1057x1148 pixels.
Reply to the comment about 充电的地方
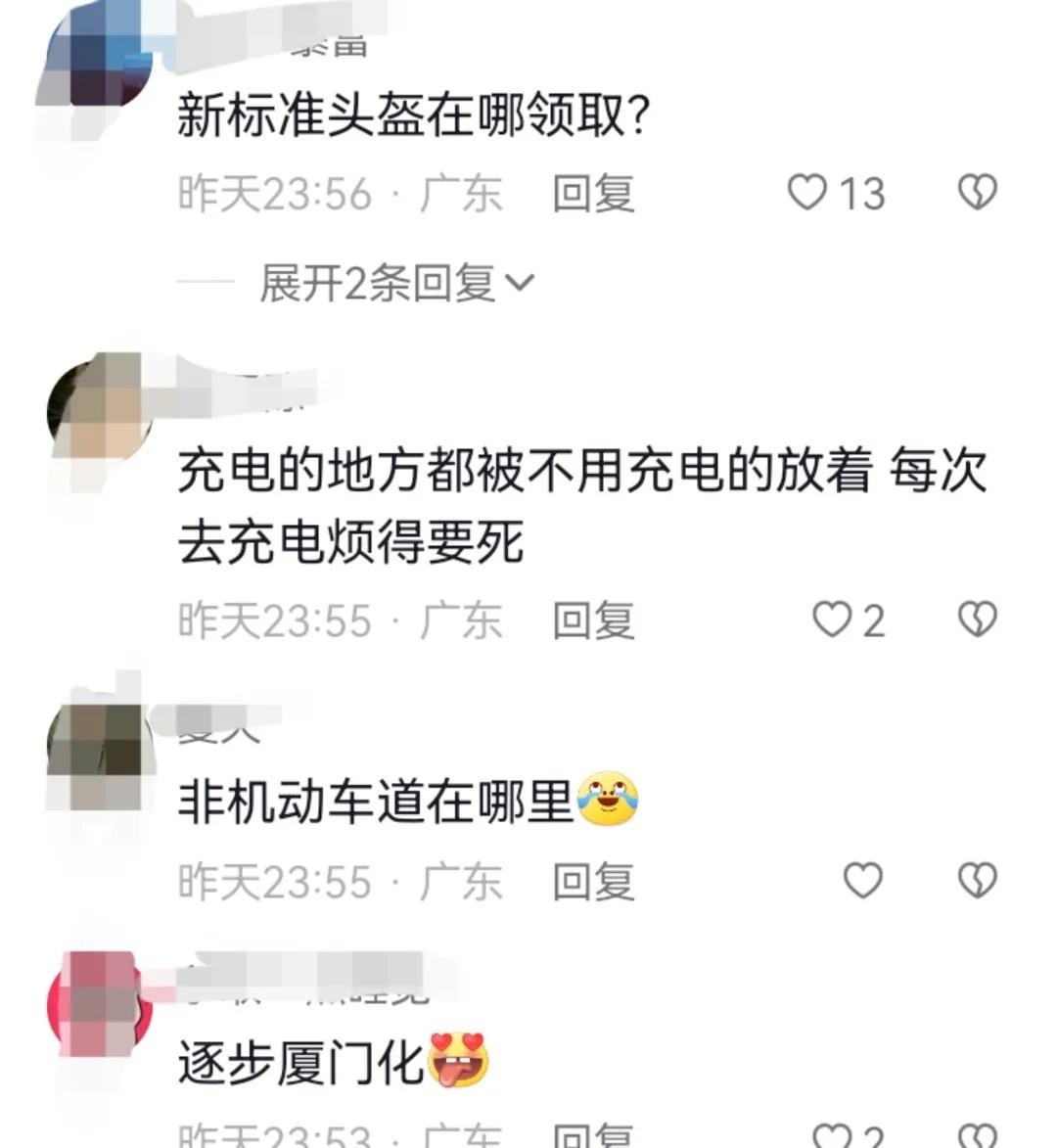click(593, 620)
